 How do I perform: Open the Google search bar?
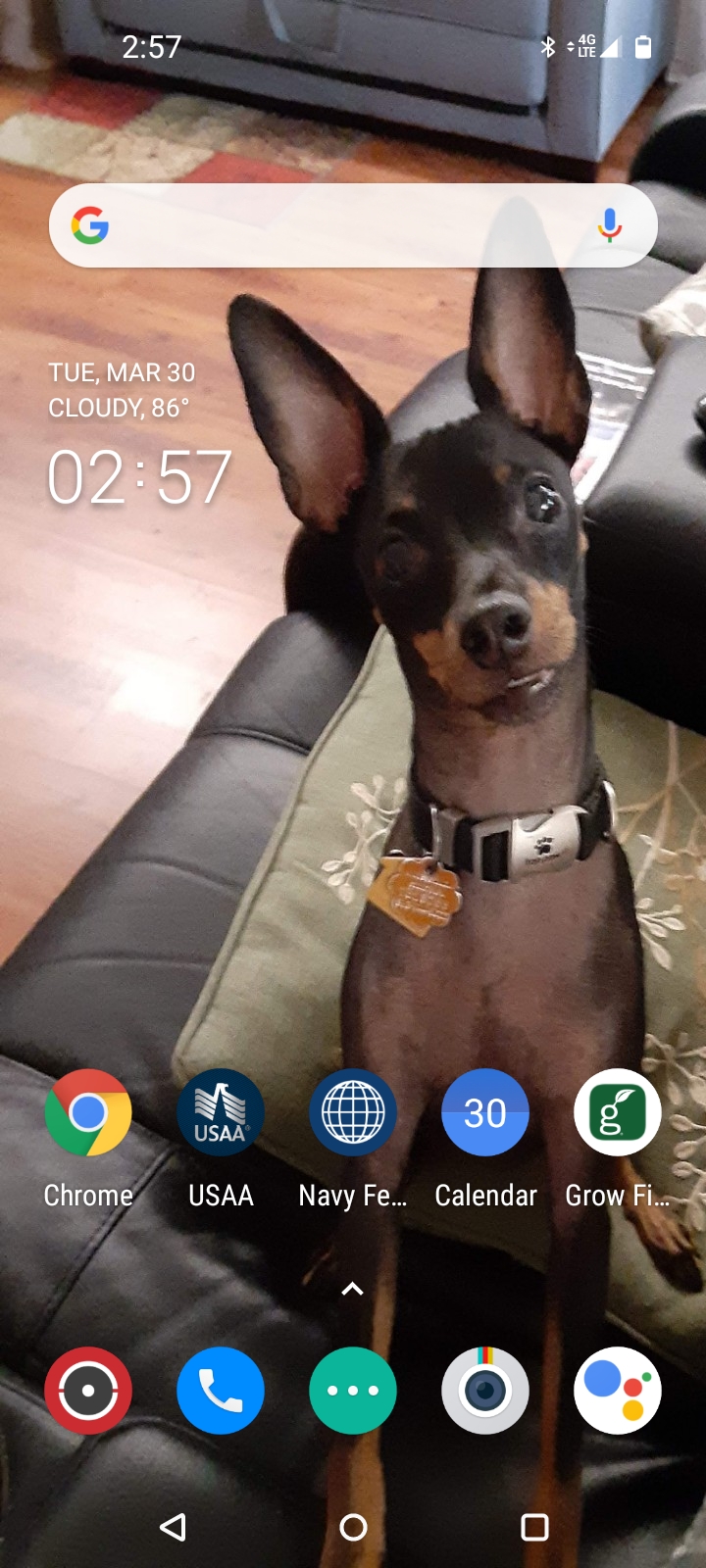[x=333, y=225]
